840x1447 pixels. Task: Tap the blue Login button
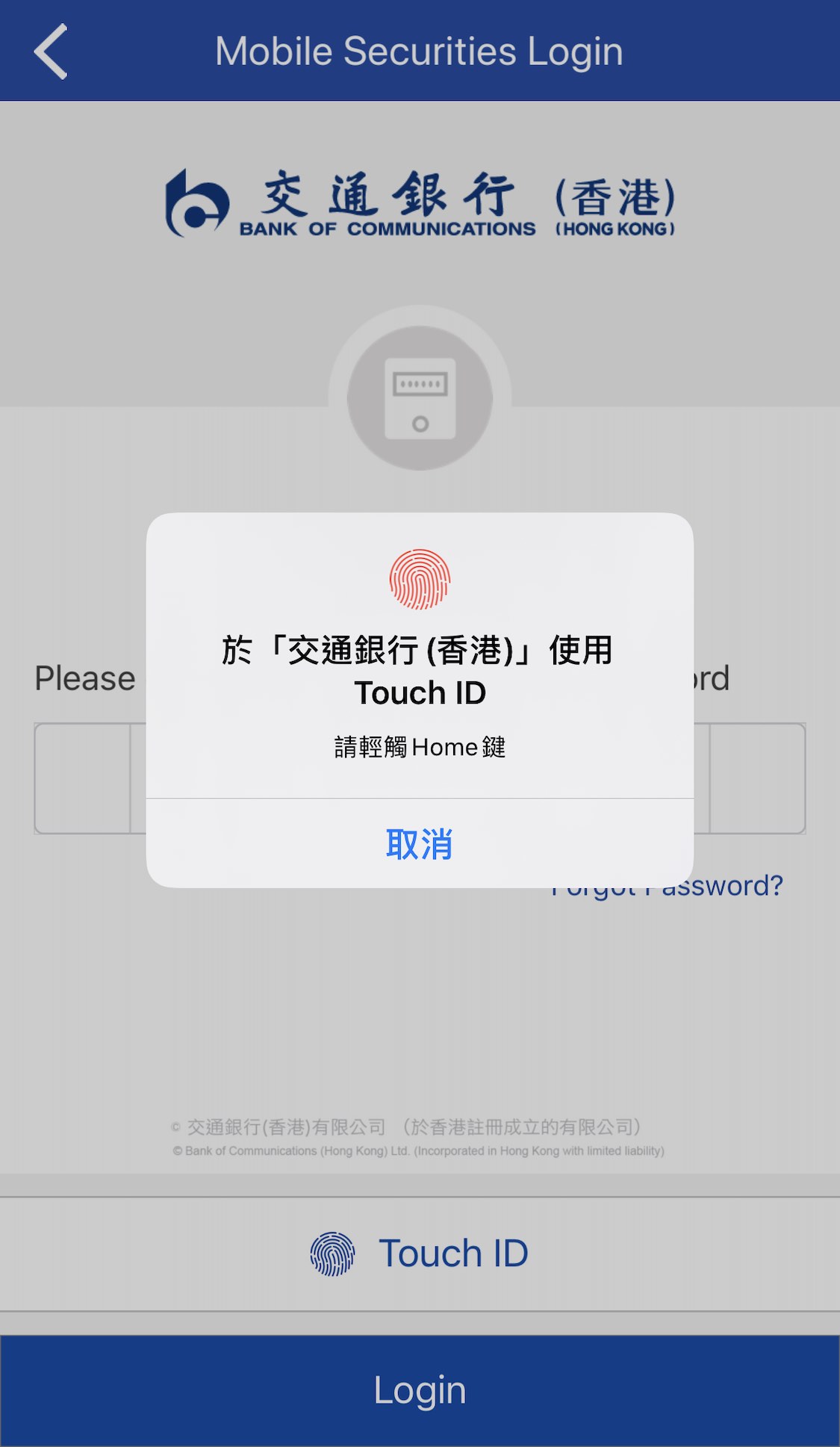point(420,1390)
